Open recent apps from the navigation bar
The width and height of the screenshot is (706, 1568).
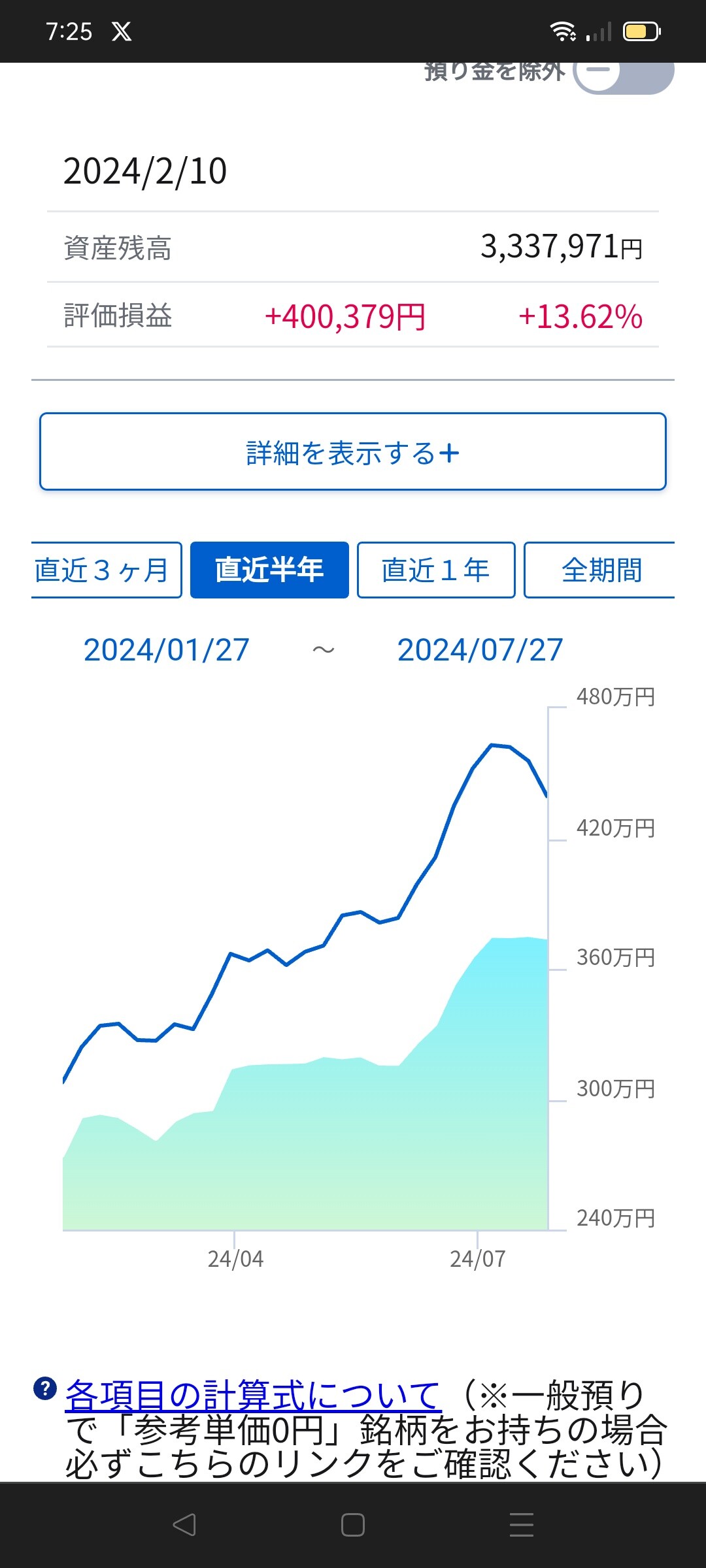[x=521, y=1525]
